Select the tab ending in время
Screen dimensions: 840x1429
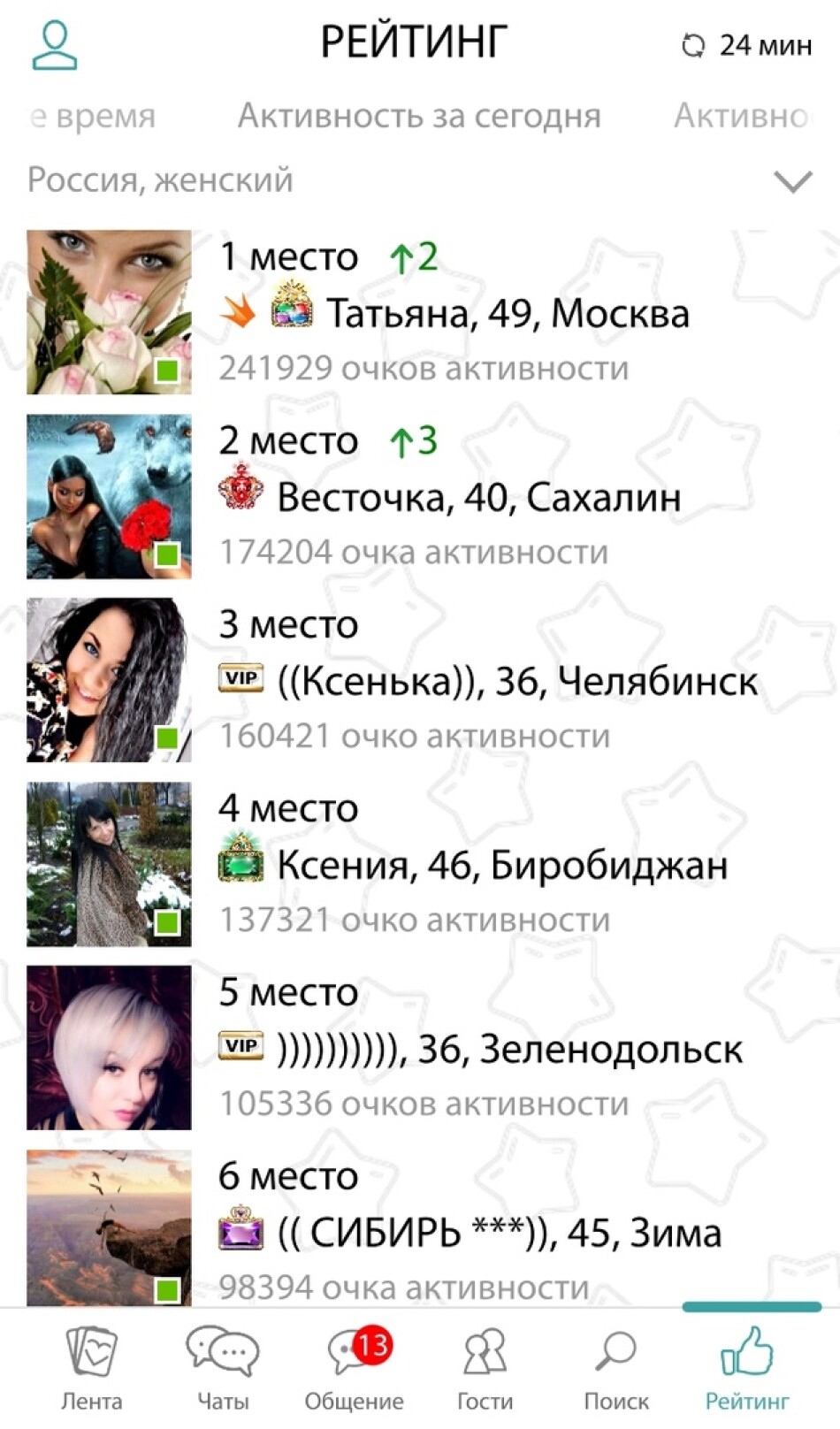[93, 116]
